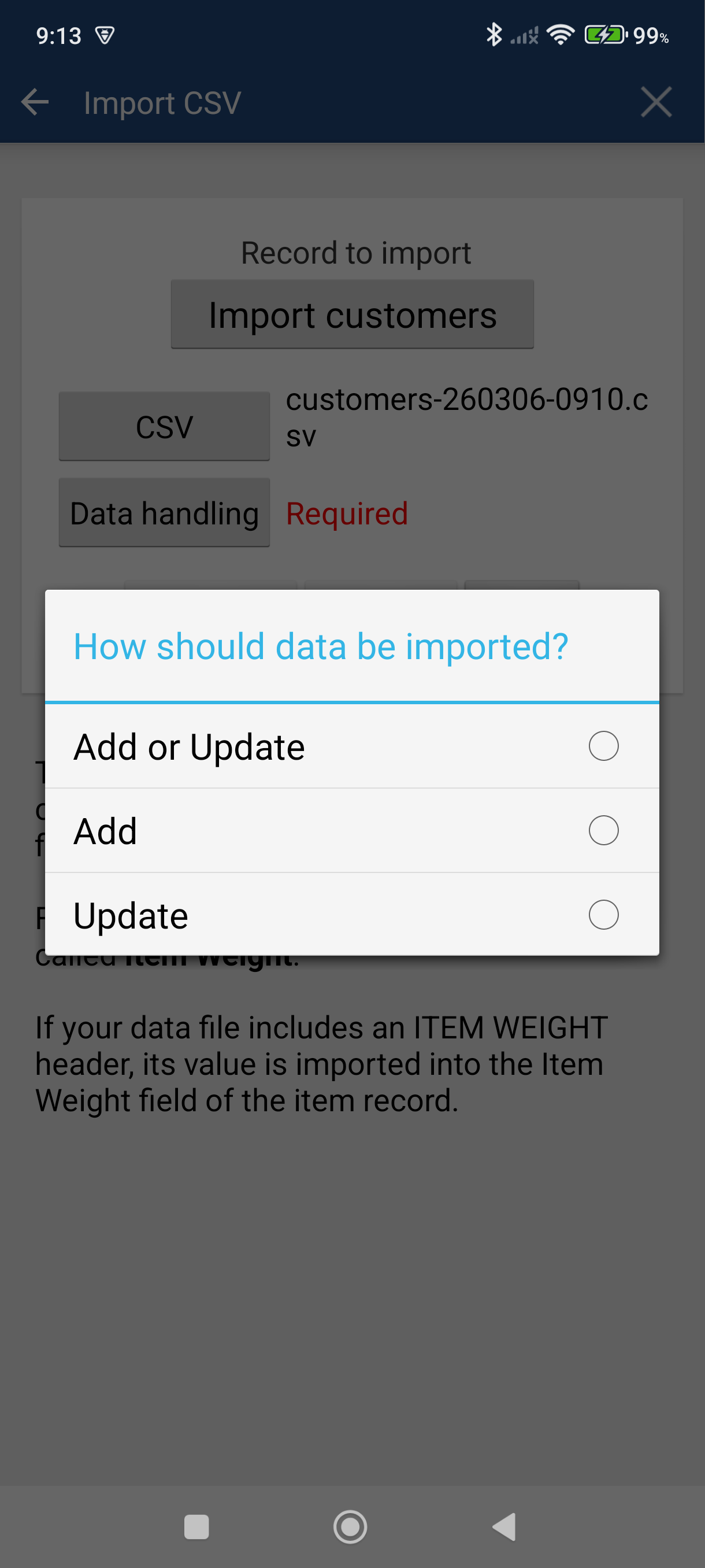Viewport: 705px width, 1568px height.
Task: Tap the Required warning label
Action: pos(347,513)
